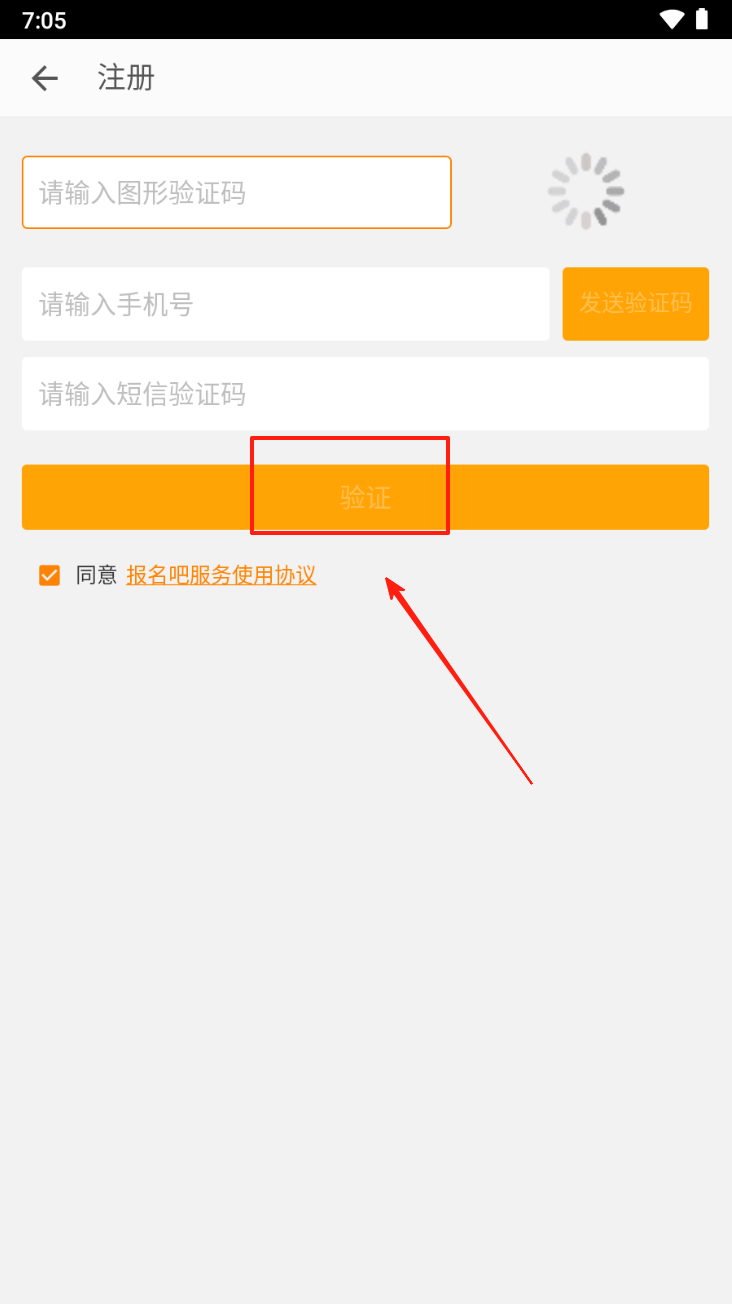Focus the 请输入手机号 phone field
Image resolution: width=732 pixels, height=1304 pixels.
point(285,304)
